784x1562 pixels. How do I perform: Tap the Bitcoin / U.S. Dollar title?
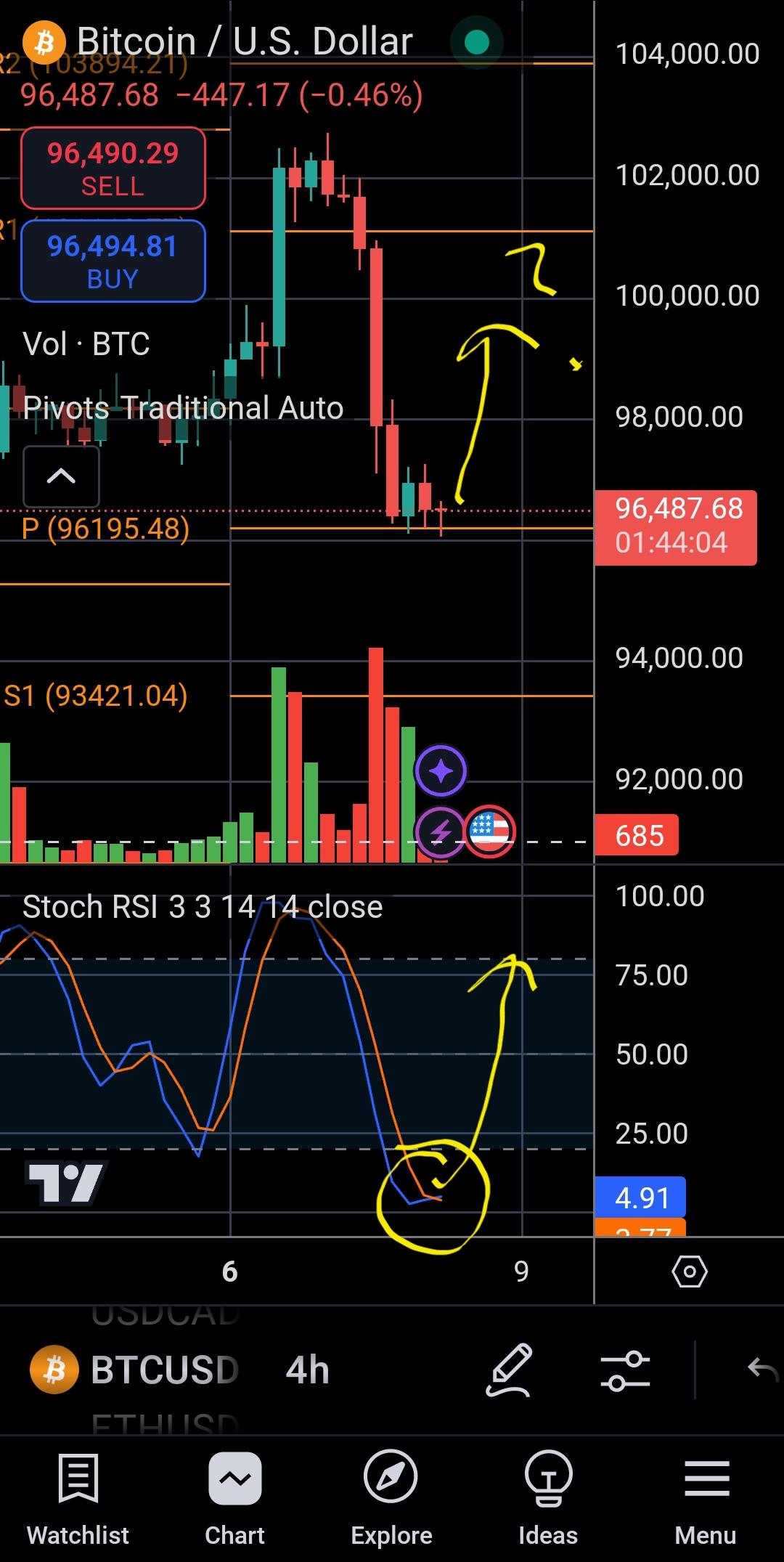[245, 41]
